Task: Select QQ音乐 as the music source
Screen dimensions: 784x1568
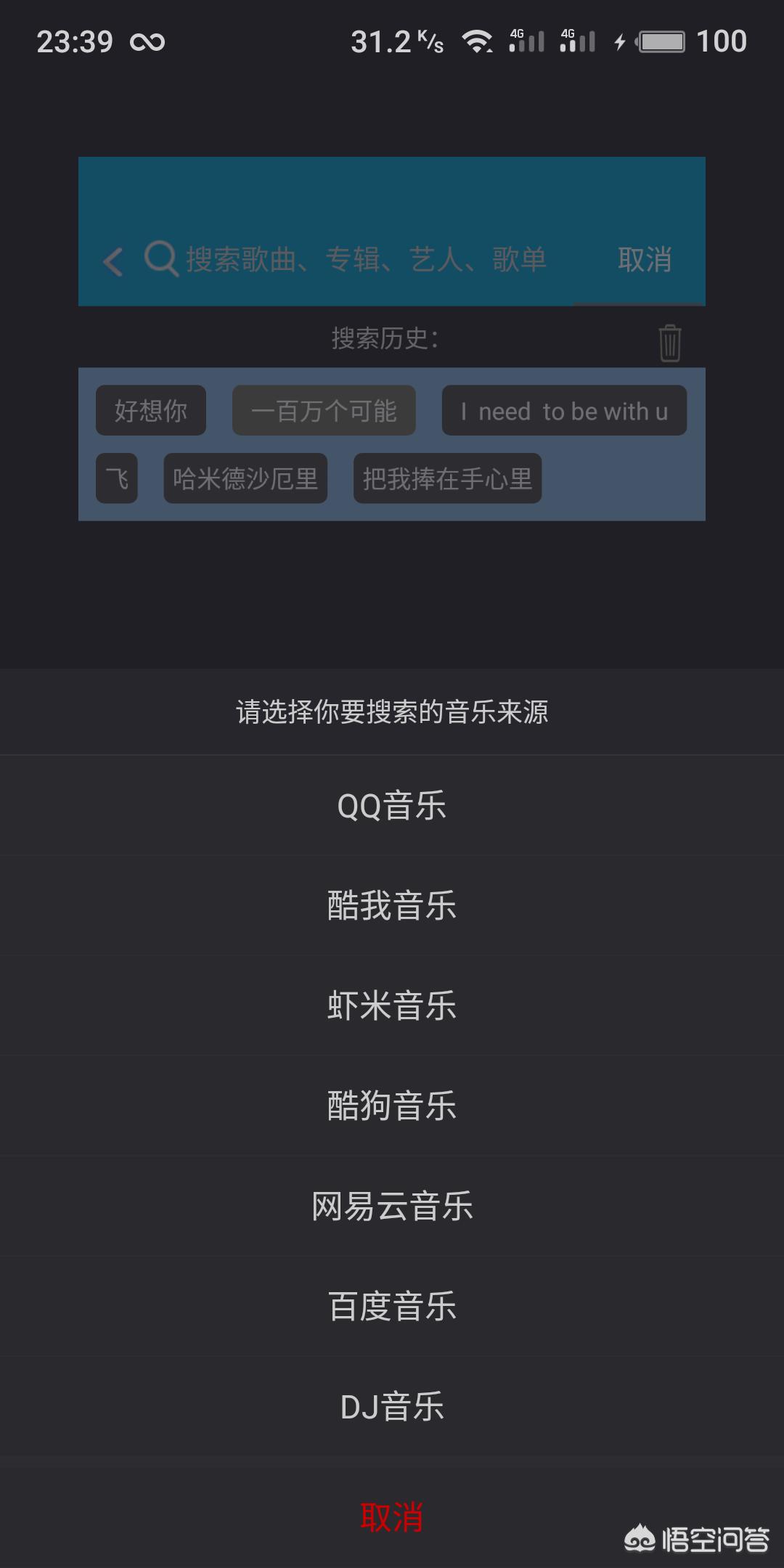Action: 392,804
